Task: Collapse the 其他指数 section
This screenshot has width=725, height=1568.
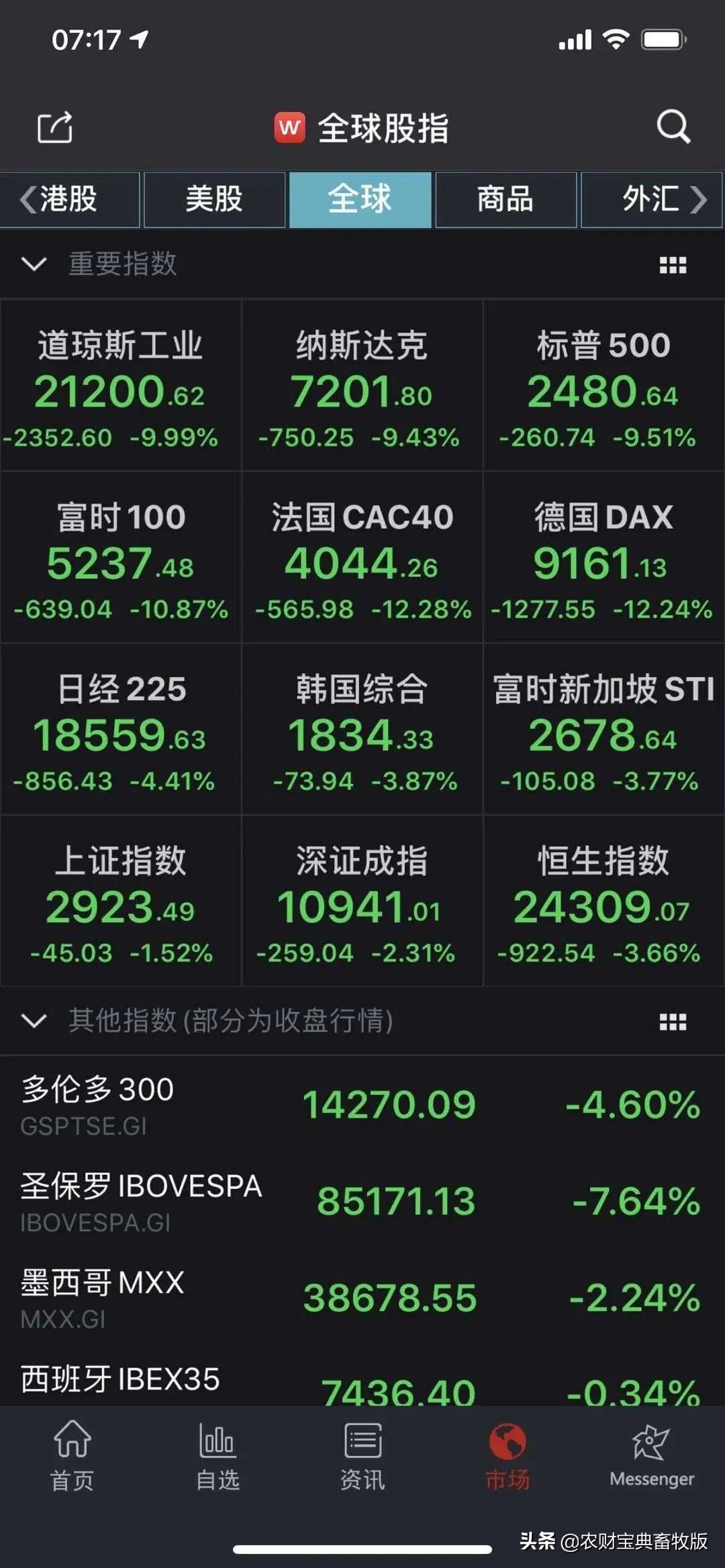Action: (x=35, y=1021)
